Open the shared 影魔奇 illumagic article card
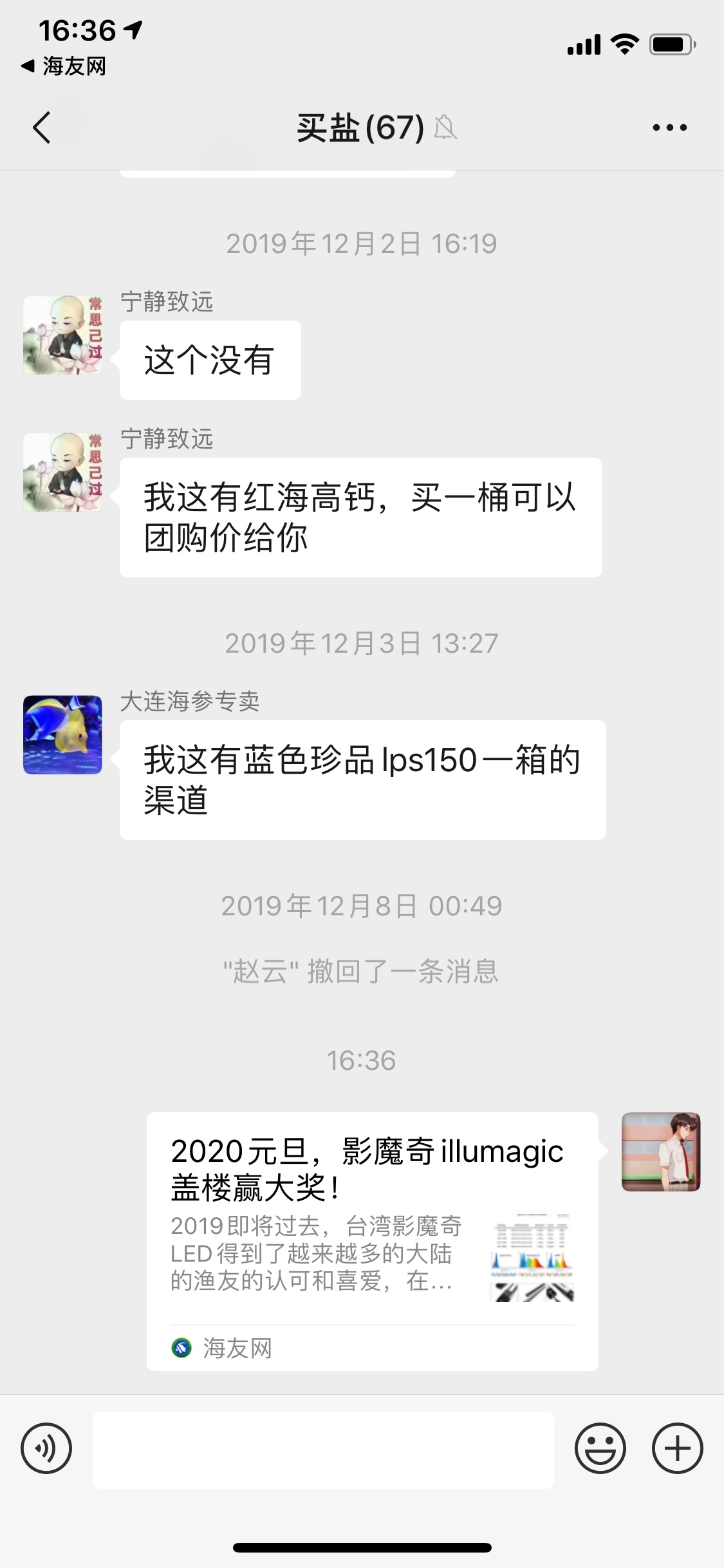The height and width of the screenshot is (1568, 724). click(x=372, y=1240)
